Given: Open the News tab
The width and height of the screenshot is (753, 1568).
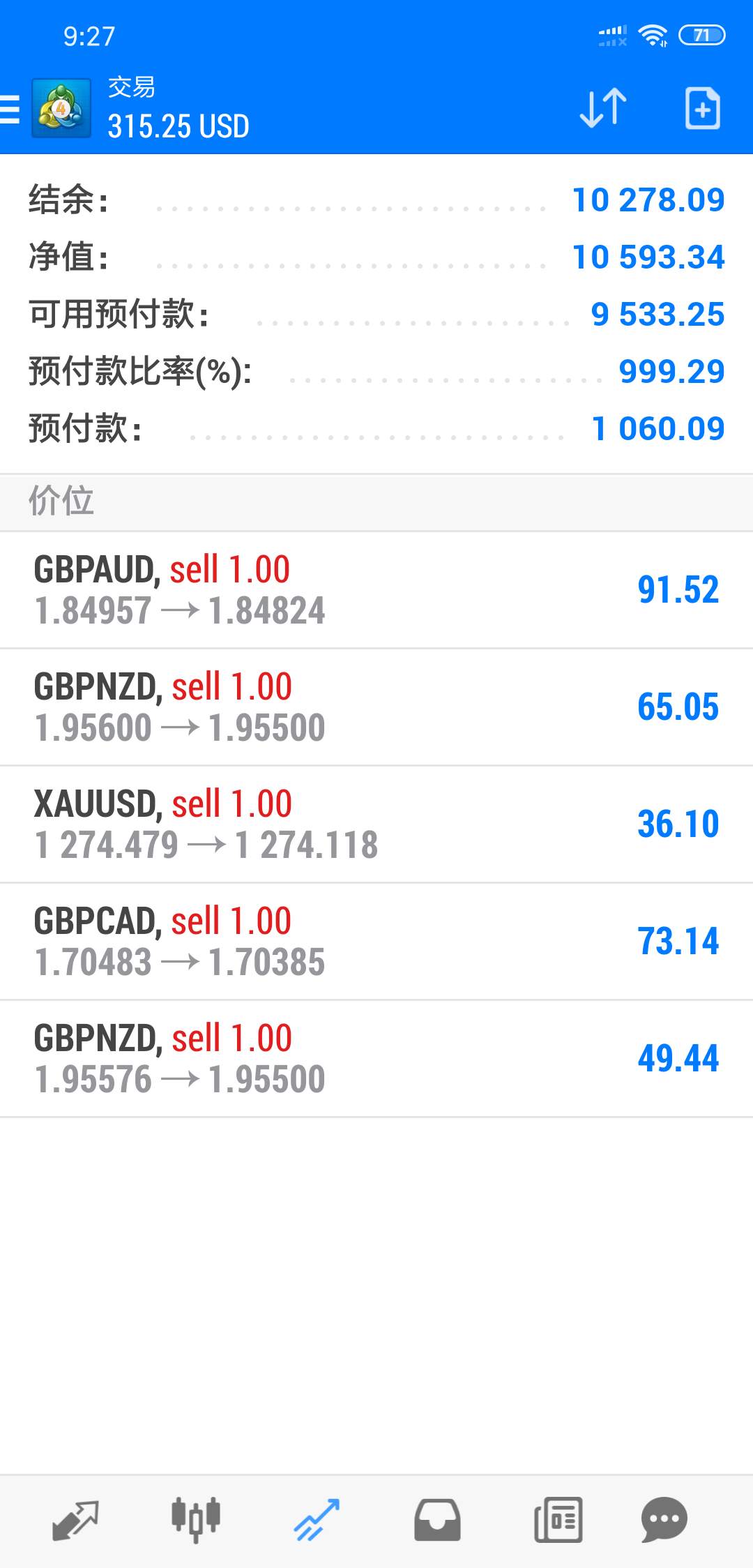Looking at the screenshot, I should 558,1521.
